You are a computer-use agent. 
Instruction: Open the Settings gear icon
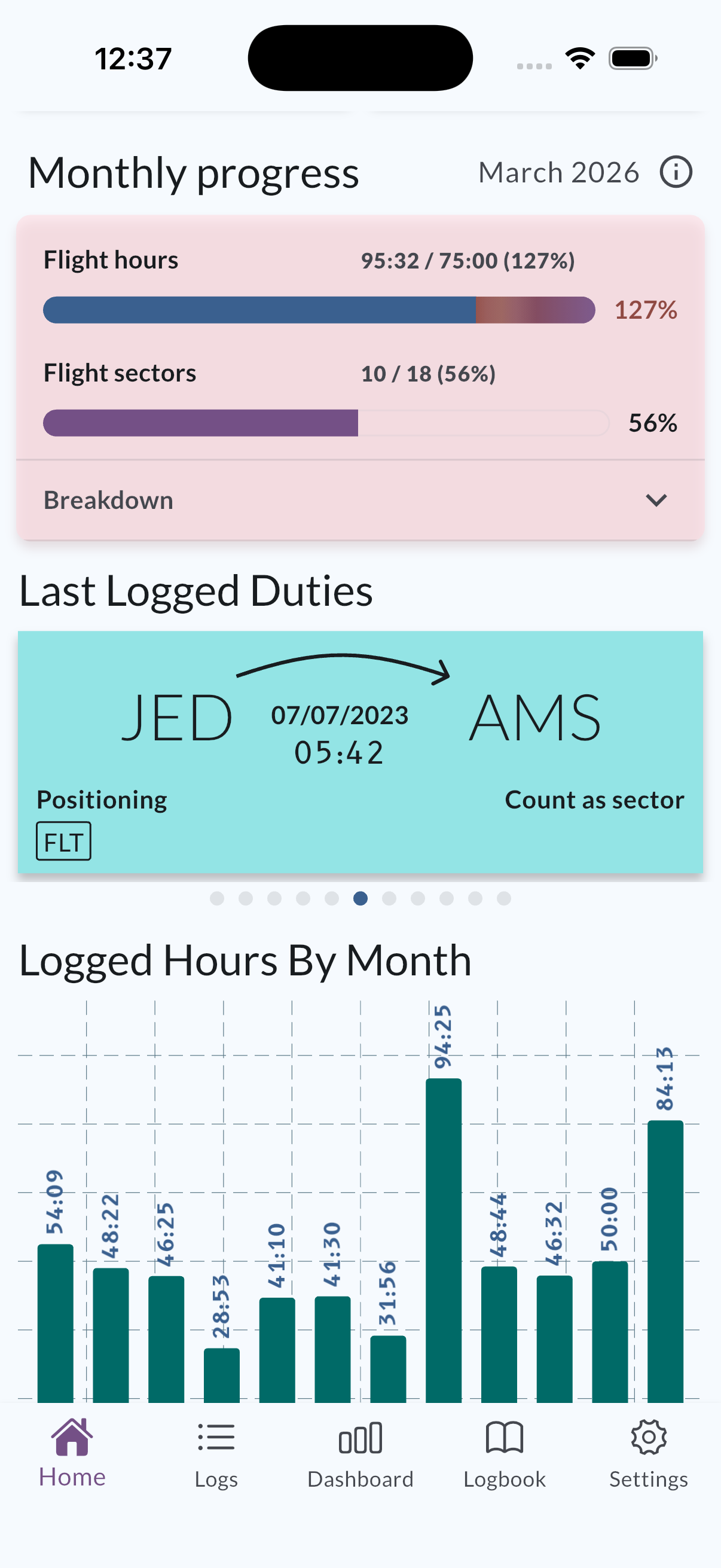click(x=649, y=1438)
